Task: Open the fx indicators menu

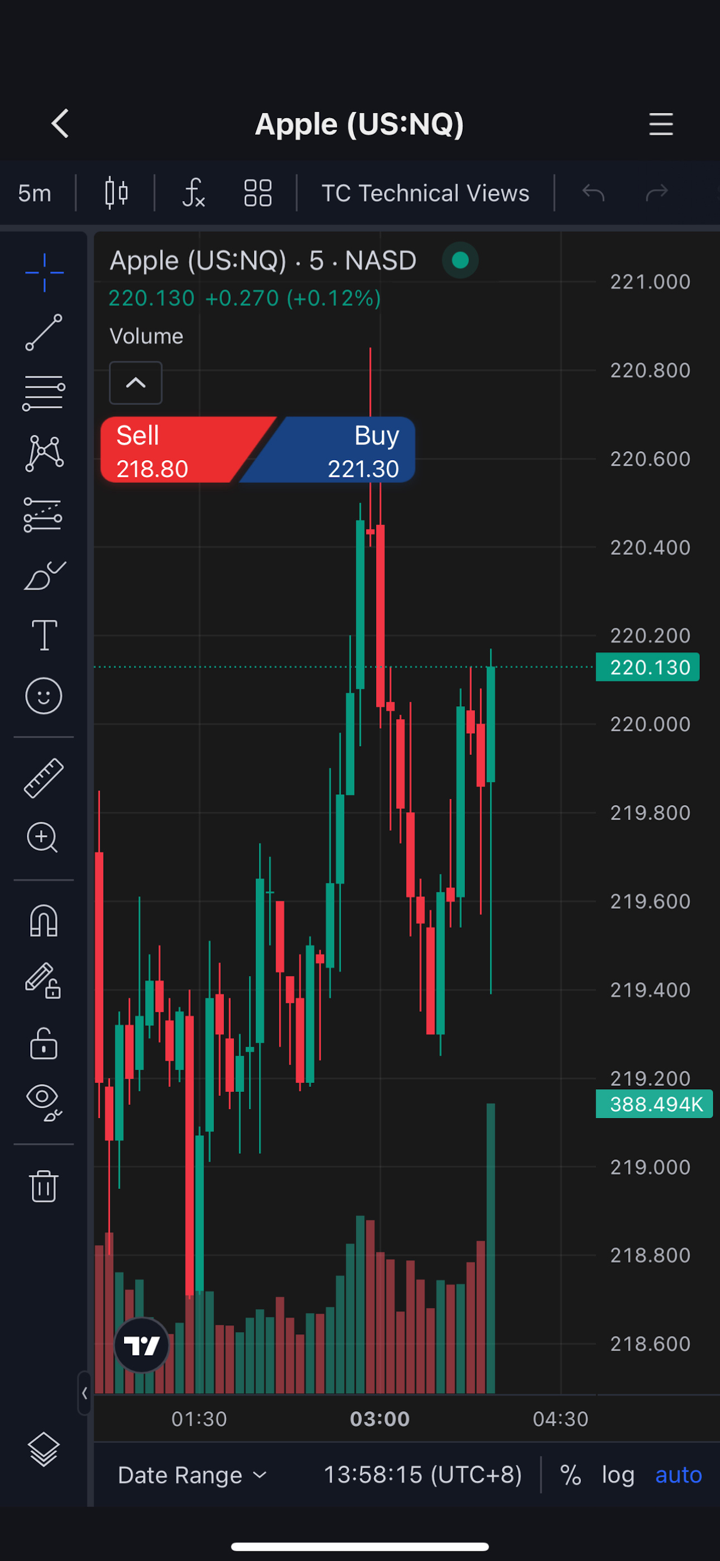Action: click(x=193, y=193)
